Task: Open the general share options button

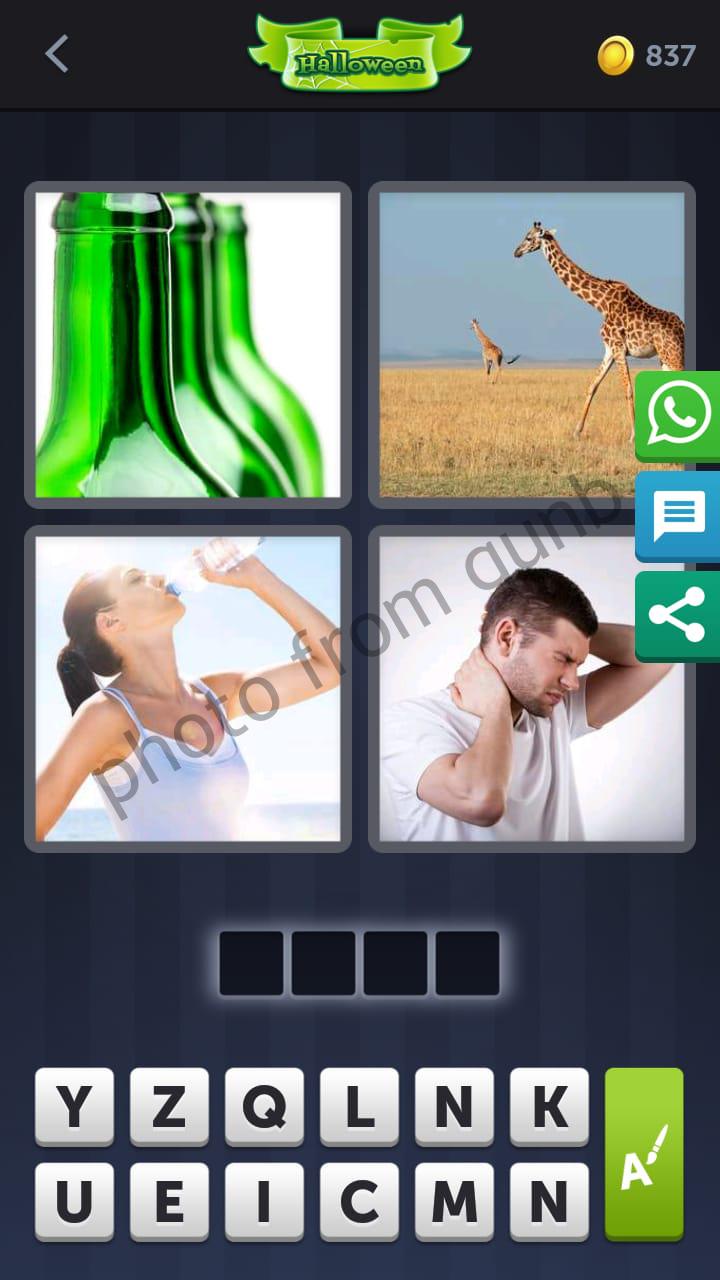Action: tap(678, 615)
